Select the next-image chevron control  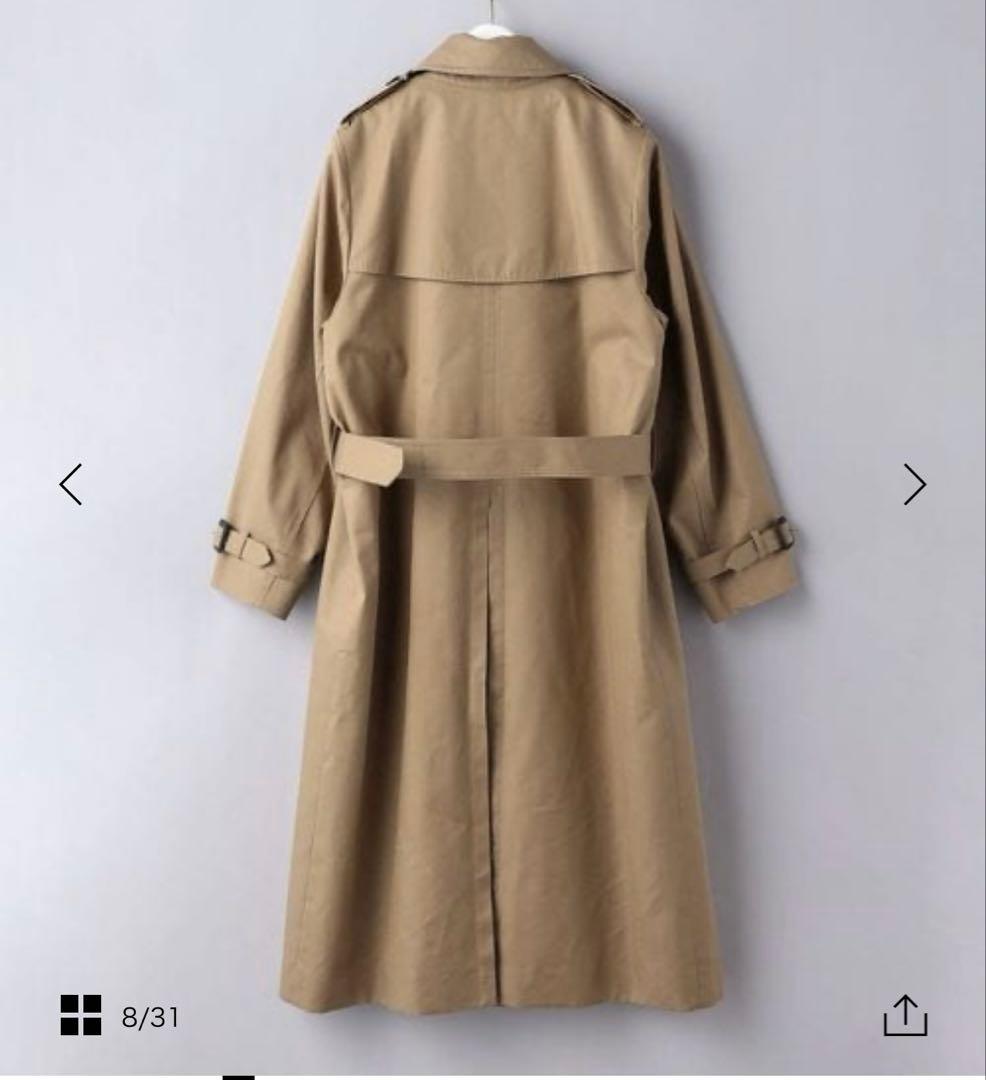pyautogui.click(x=917, y=485)
